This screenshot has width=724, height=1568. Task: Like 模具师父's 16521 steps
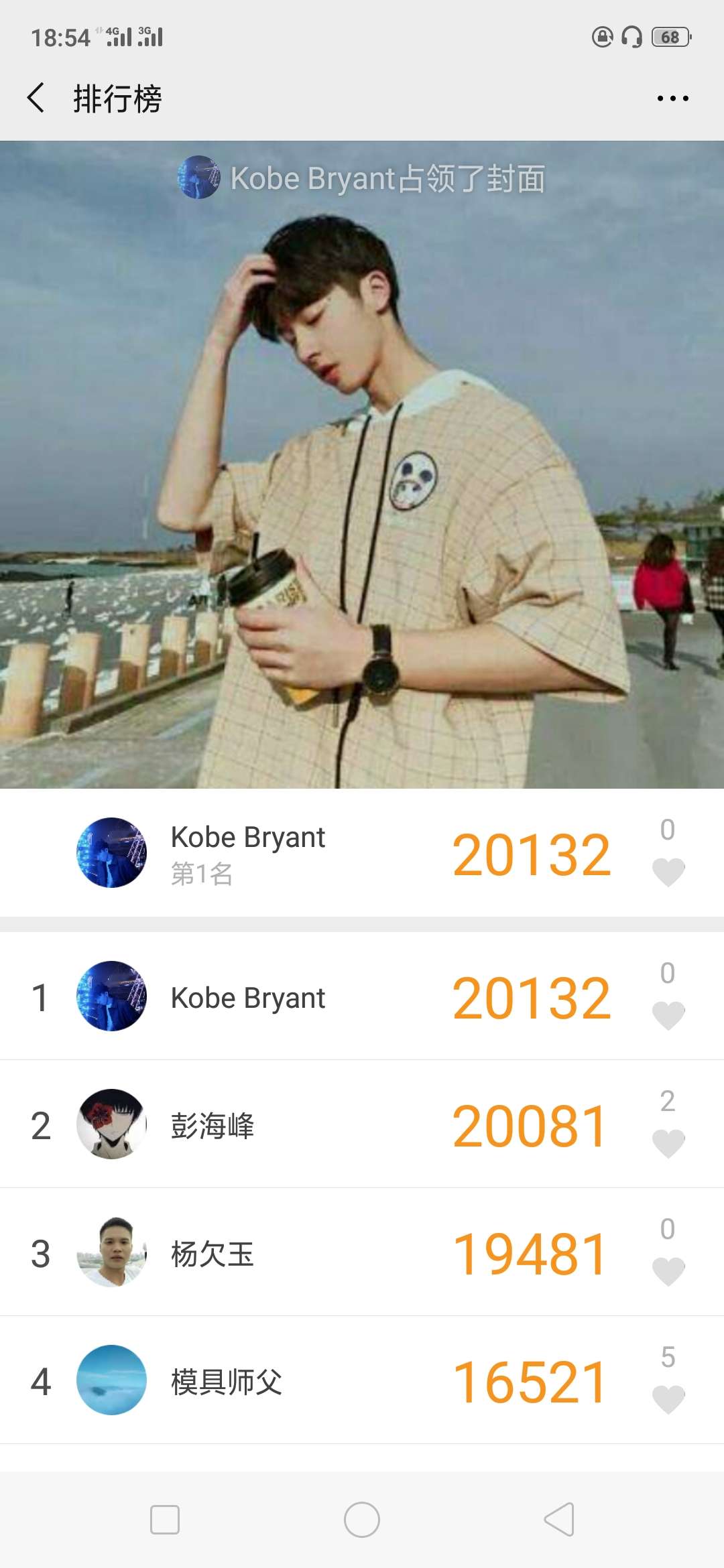tap(668, 1399)
